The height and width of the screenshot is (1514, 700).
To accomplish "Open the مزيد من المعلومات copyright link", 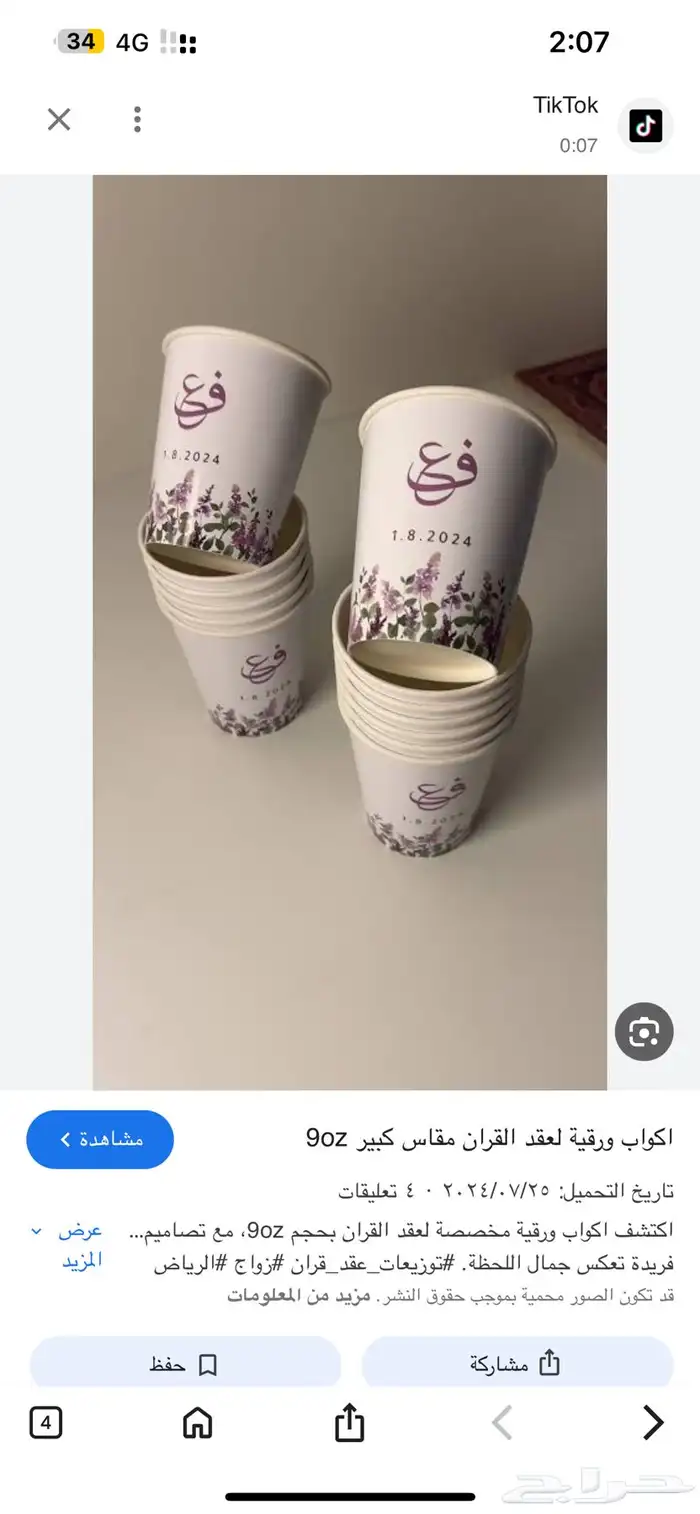I will 298,1295.
